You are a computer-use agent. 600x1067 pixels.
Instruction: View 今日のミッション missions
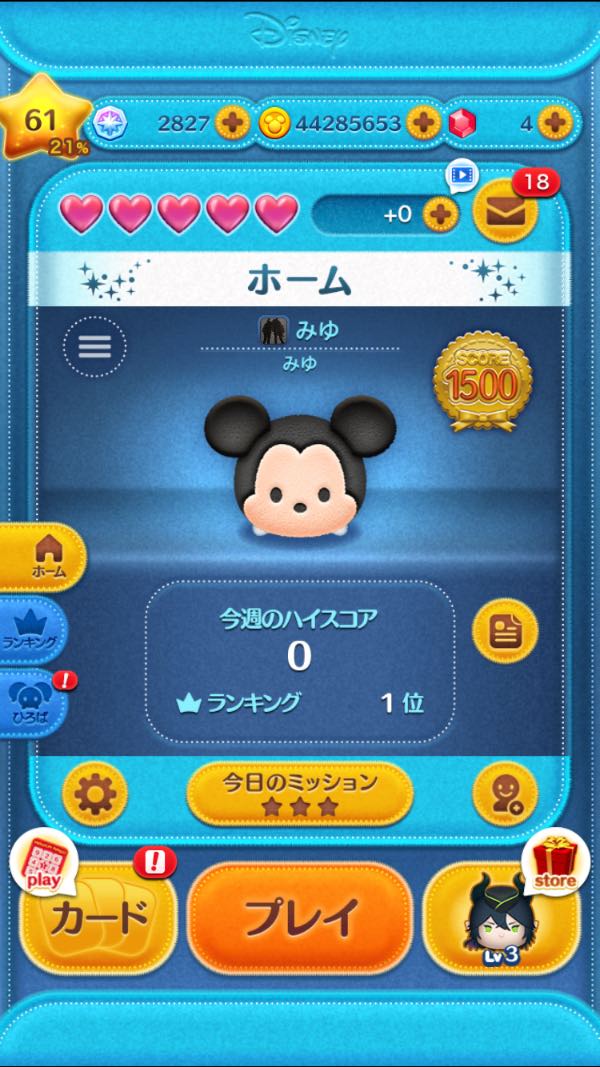[x=299, y=793]
